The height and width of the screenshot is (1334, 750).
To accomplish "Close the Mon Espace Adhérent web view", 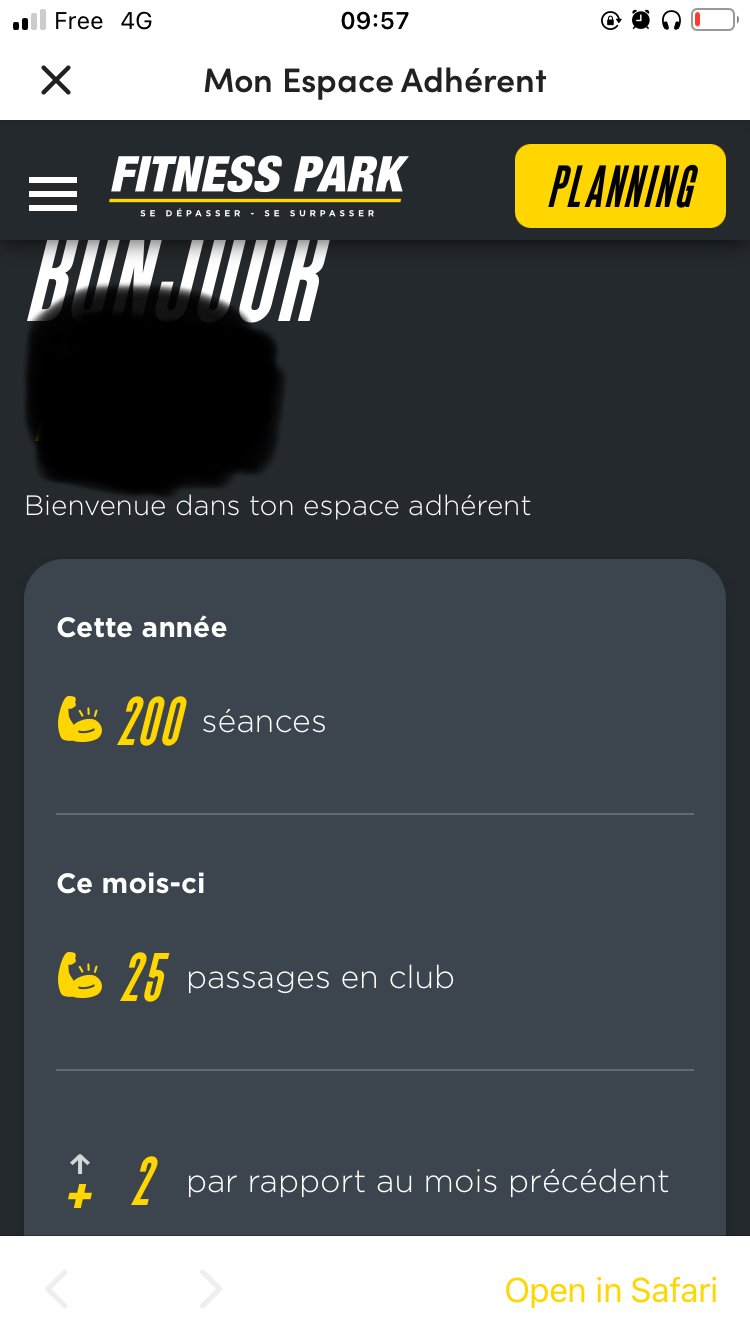I will (56, 80).
